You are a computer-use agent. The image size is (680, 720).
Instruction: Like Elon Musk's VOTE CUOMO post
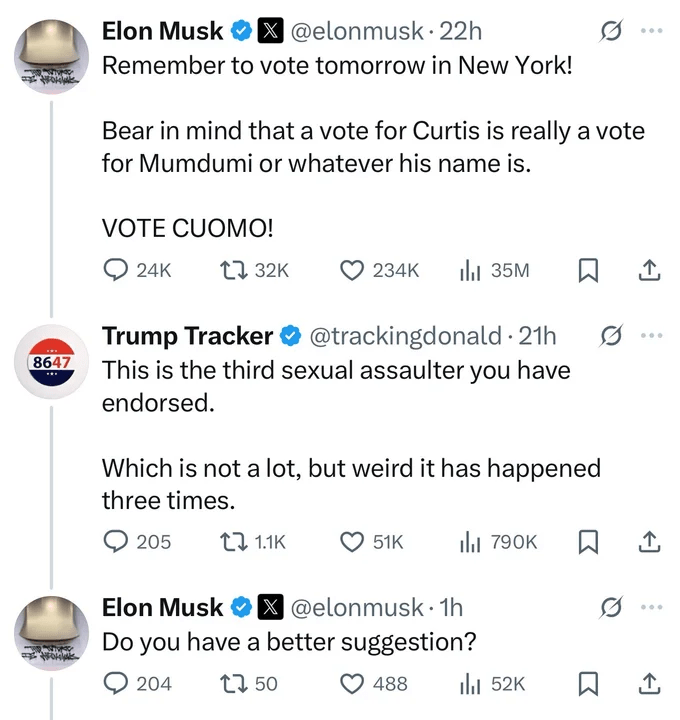coord(352,270)
